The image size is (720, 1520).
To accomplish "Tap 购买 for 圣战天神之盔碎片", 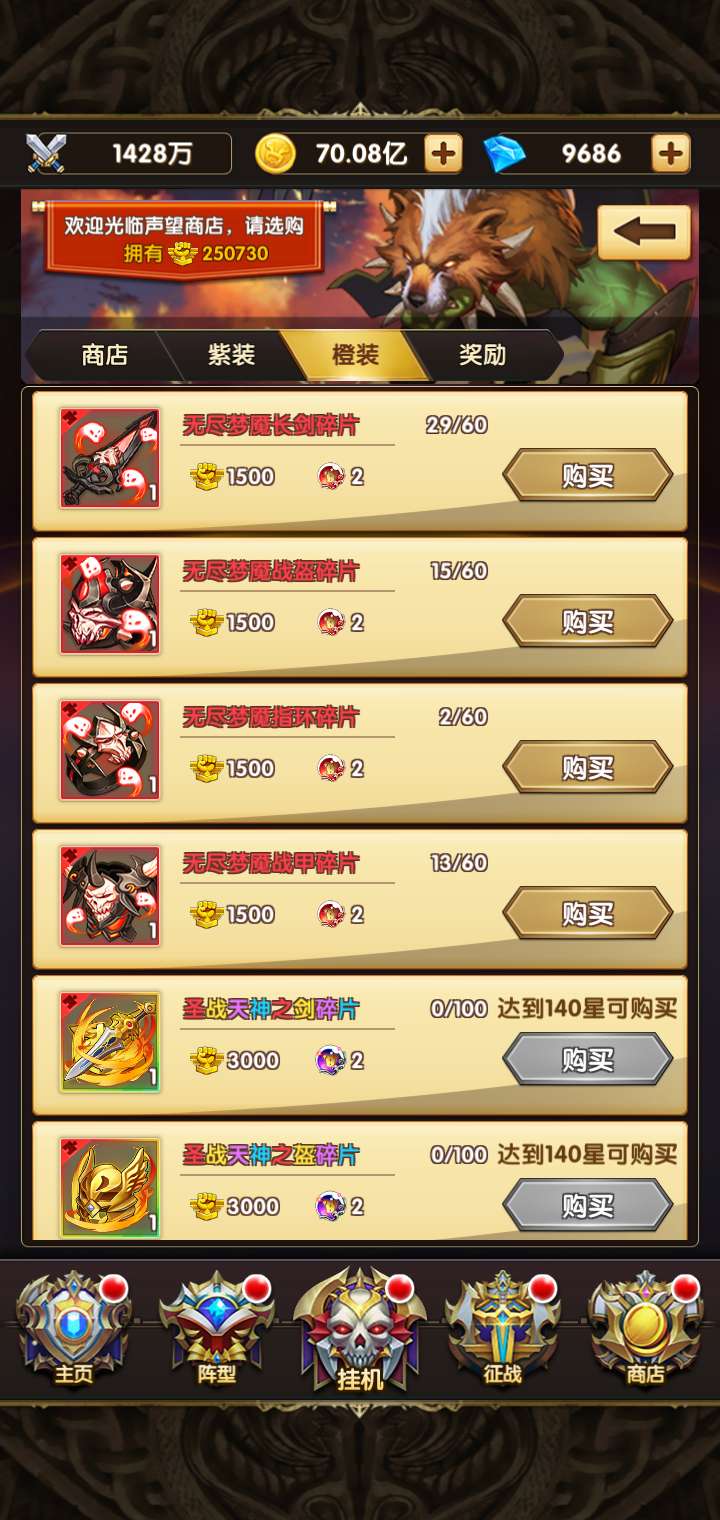I will (x=587, y=1206).
